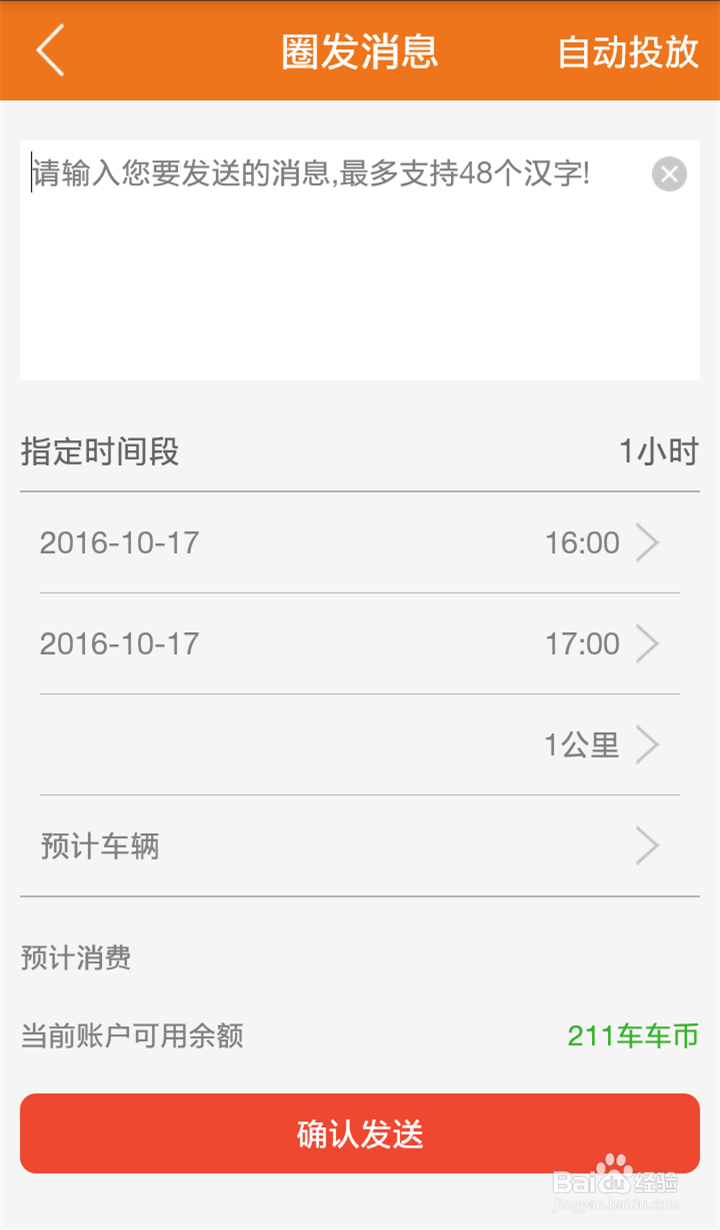The width and height of the screenshot is (720, 1230).
Task: Open 自动投放 from the top bar
Action: (x=628, y=50)
